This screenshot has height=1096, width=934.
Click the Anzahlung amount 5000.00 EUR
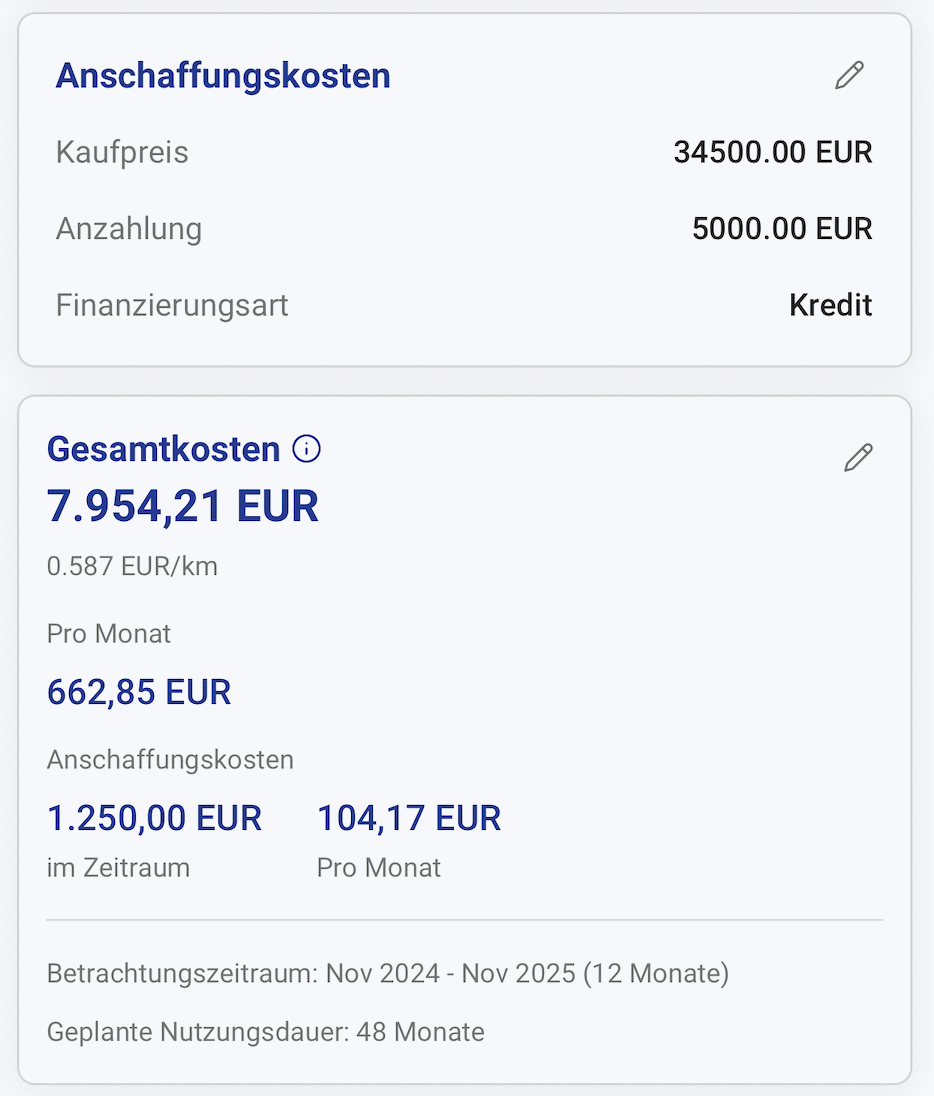[781, 228]
